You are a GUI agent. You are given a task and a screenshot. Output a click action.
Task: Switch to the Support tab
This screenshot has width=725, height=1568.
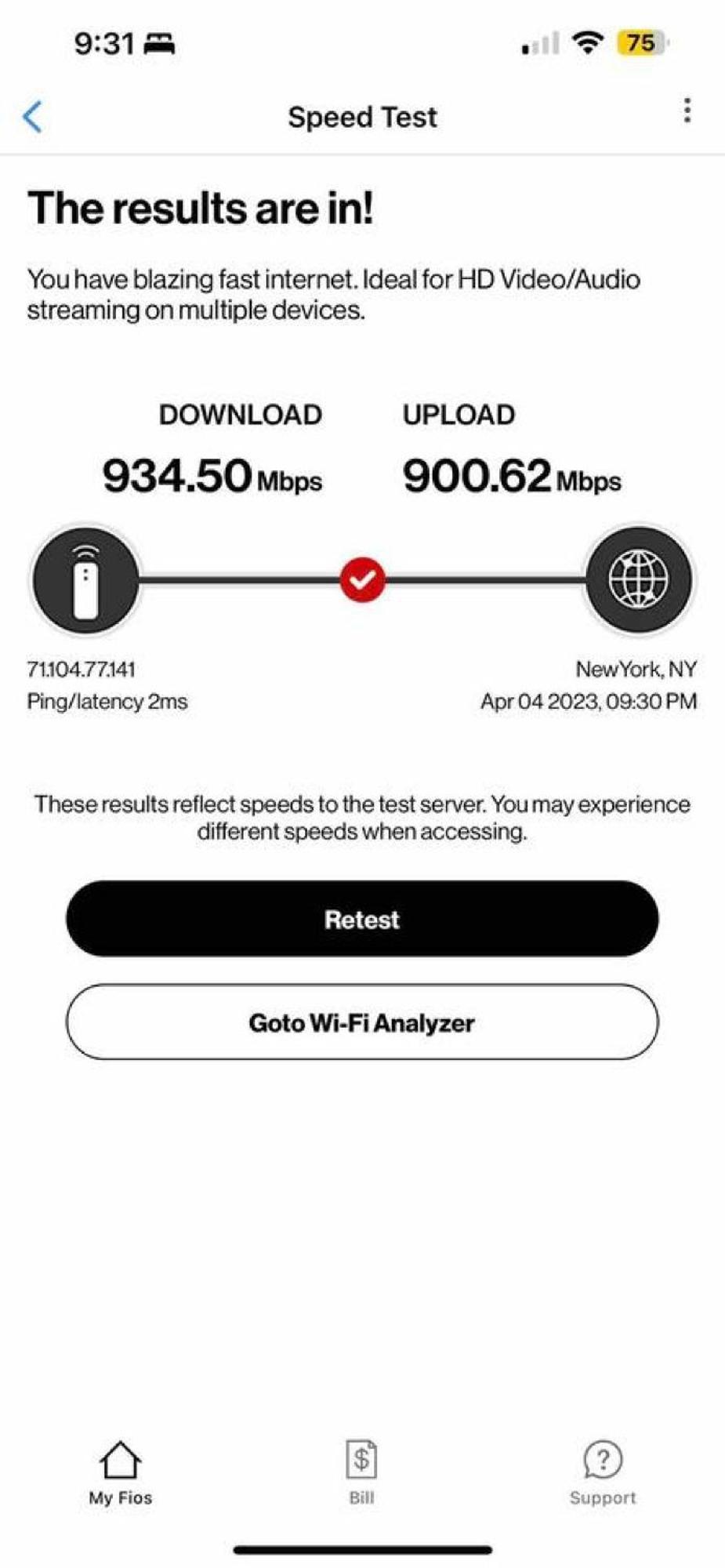pyautogui.click(x=602, y=1472)
